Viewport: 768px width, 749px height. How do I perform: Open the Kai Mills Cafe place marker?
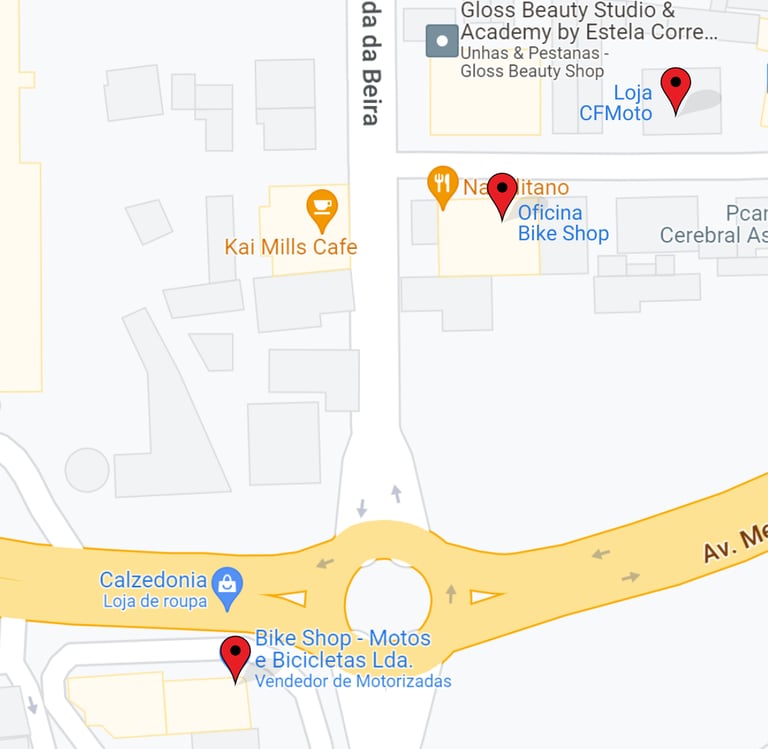pyautogui.click(x=322, y=211)
